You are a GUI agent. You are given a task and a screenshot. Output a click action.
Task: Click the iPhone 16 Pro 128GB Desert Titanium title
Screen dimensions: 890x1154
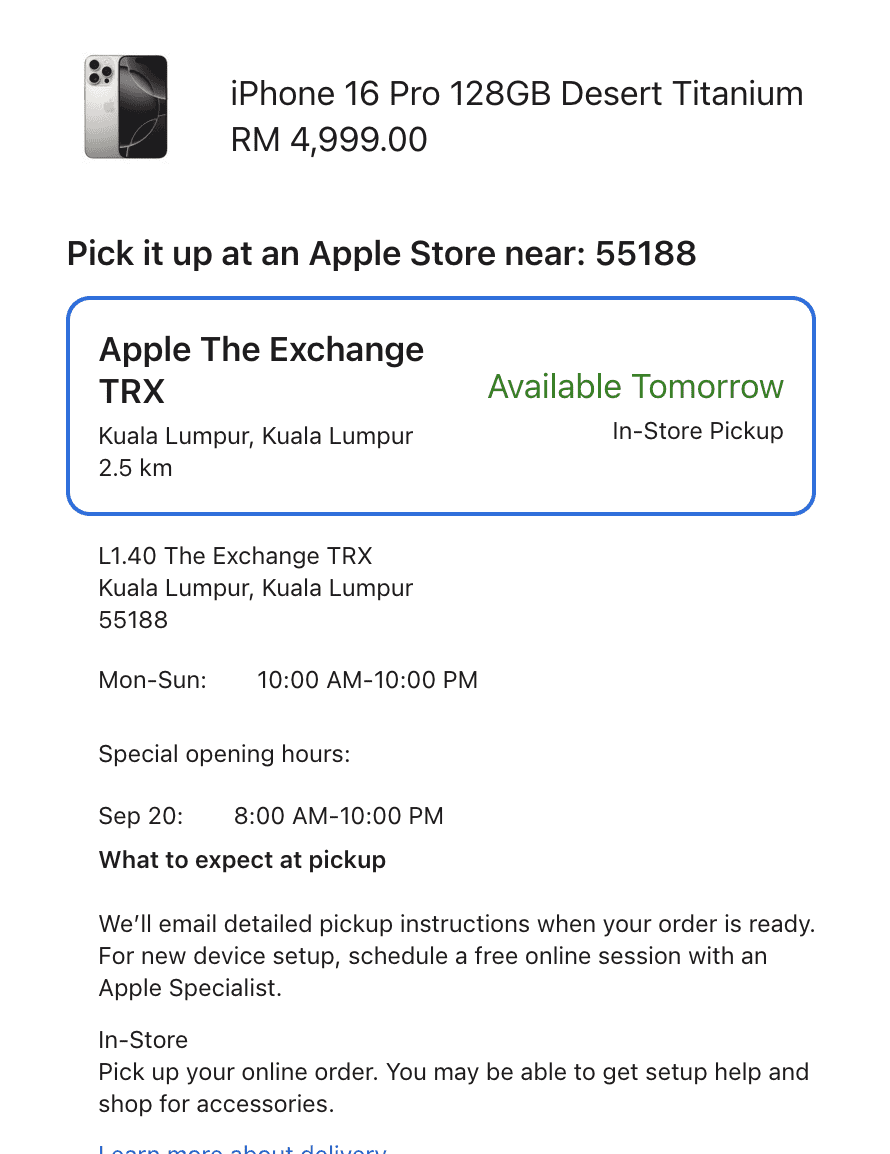click(516, 93)
